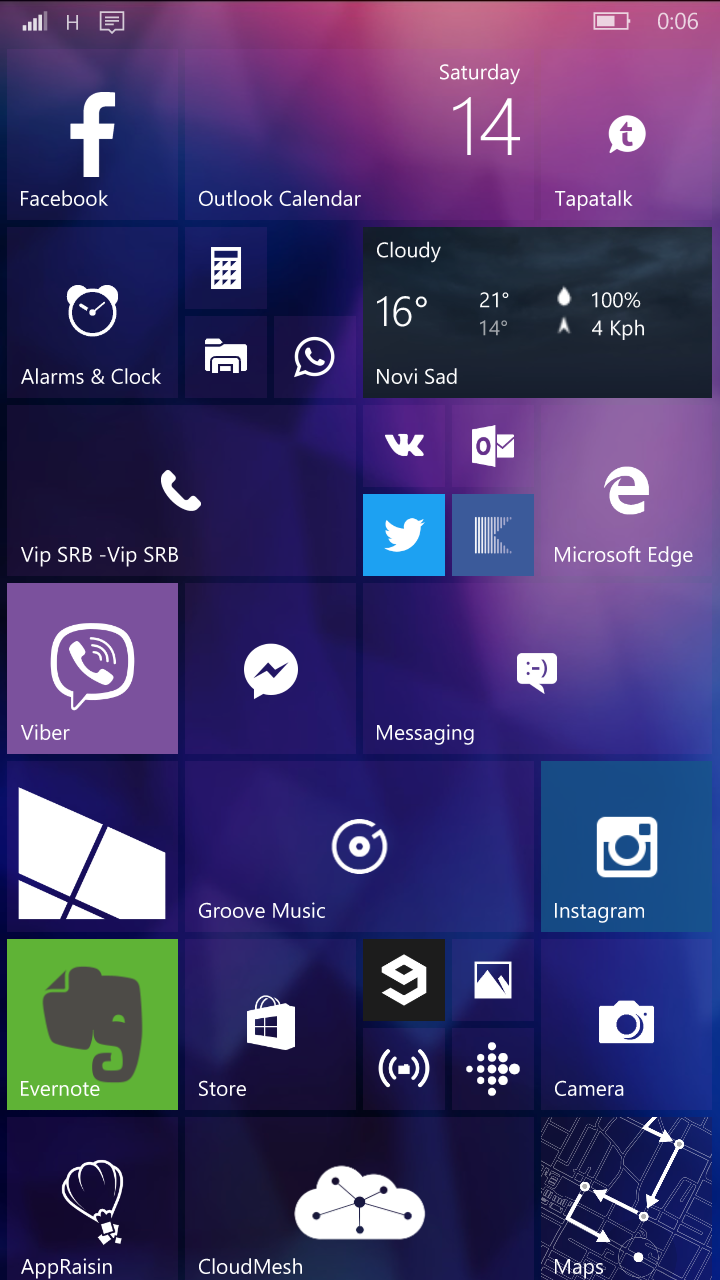Launch Viber app

[92, 668]
